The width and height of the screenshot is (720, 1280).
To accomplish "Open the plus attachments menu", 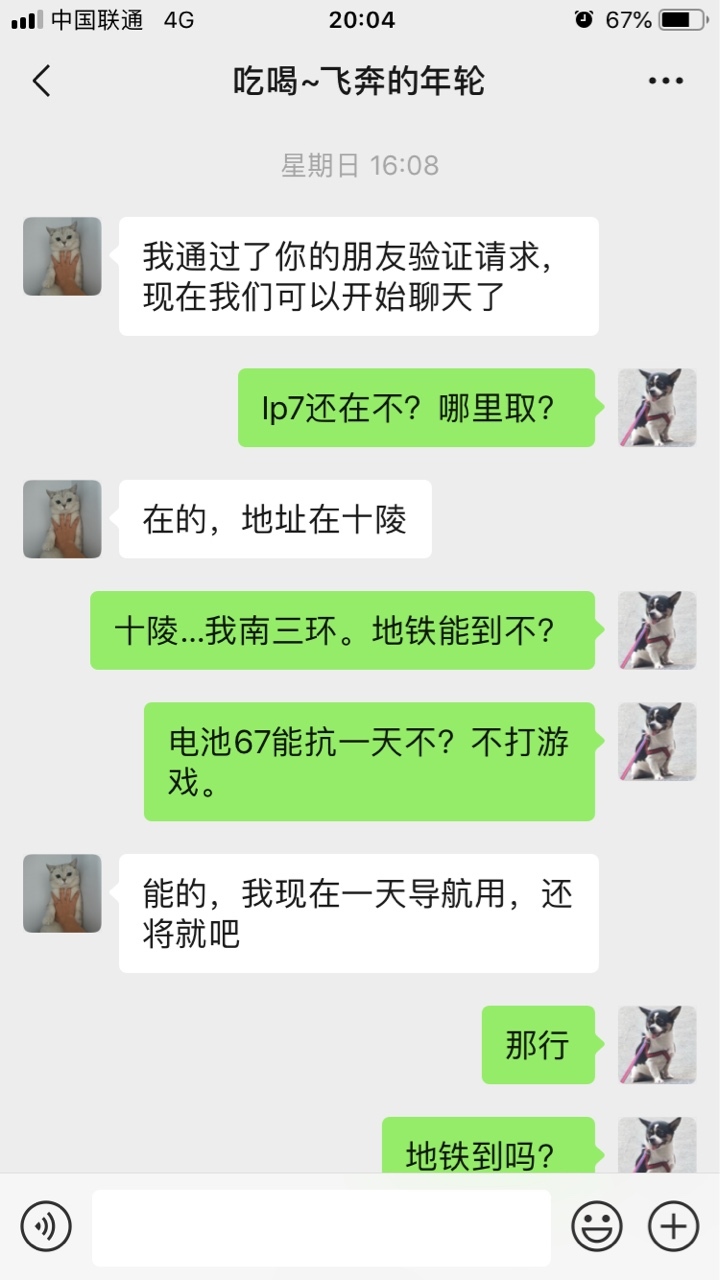I will 673,1225.
